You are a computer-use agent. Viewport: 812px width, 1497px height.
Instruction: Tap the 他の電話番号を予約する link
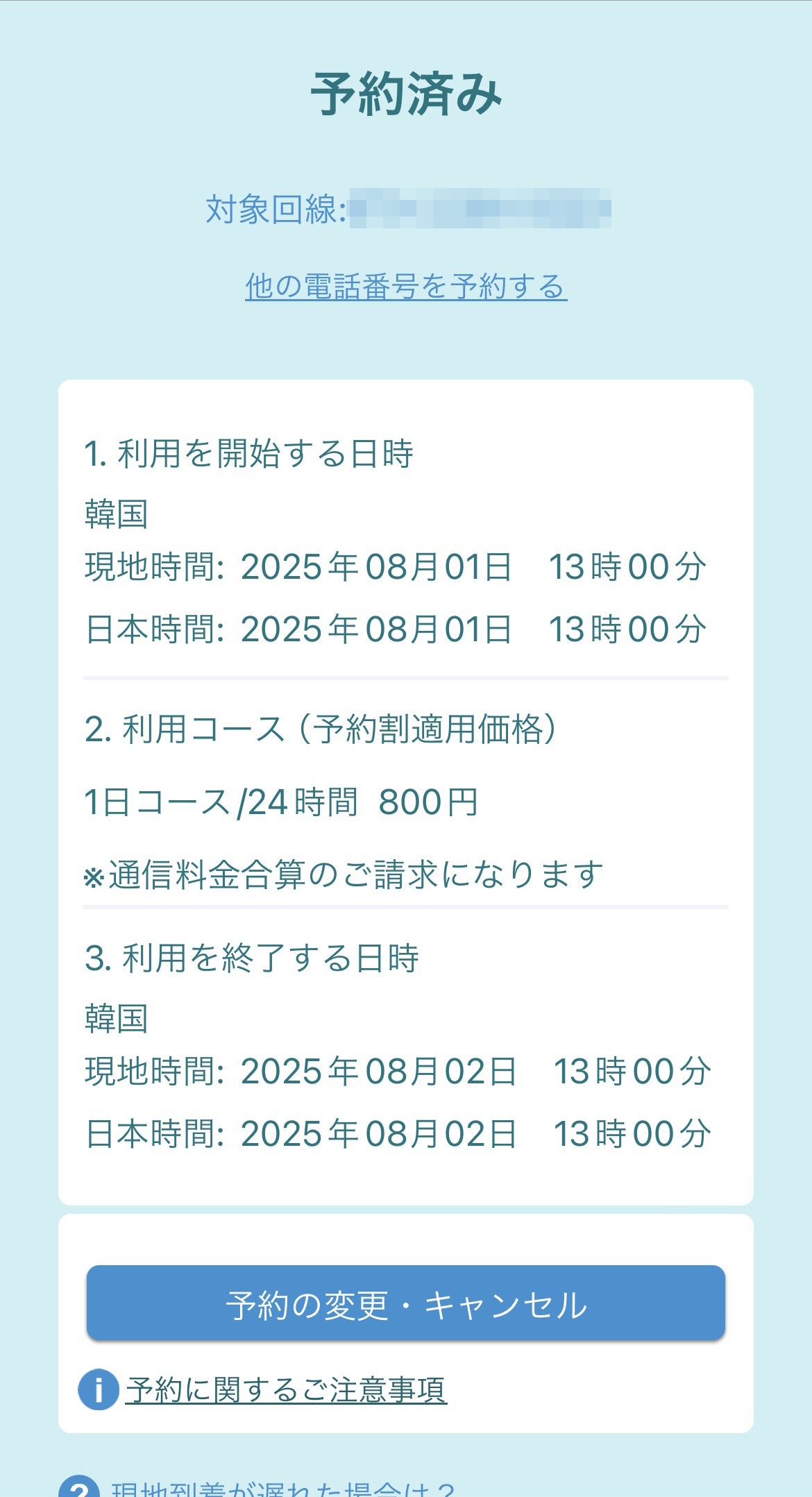pos(406,286)
